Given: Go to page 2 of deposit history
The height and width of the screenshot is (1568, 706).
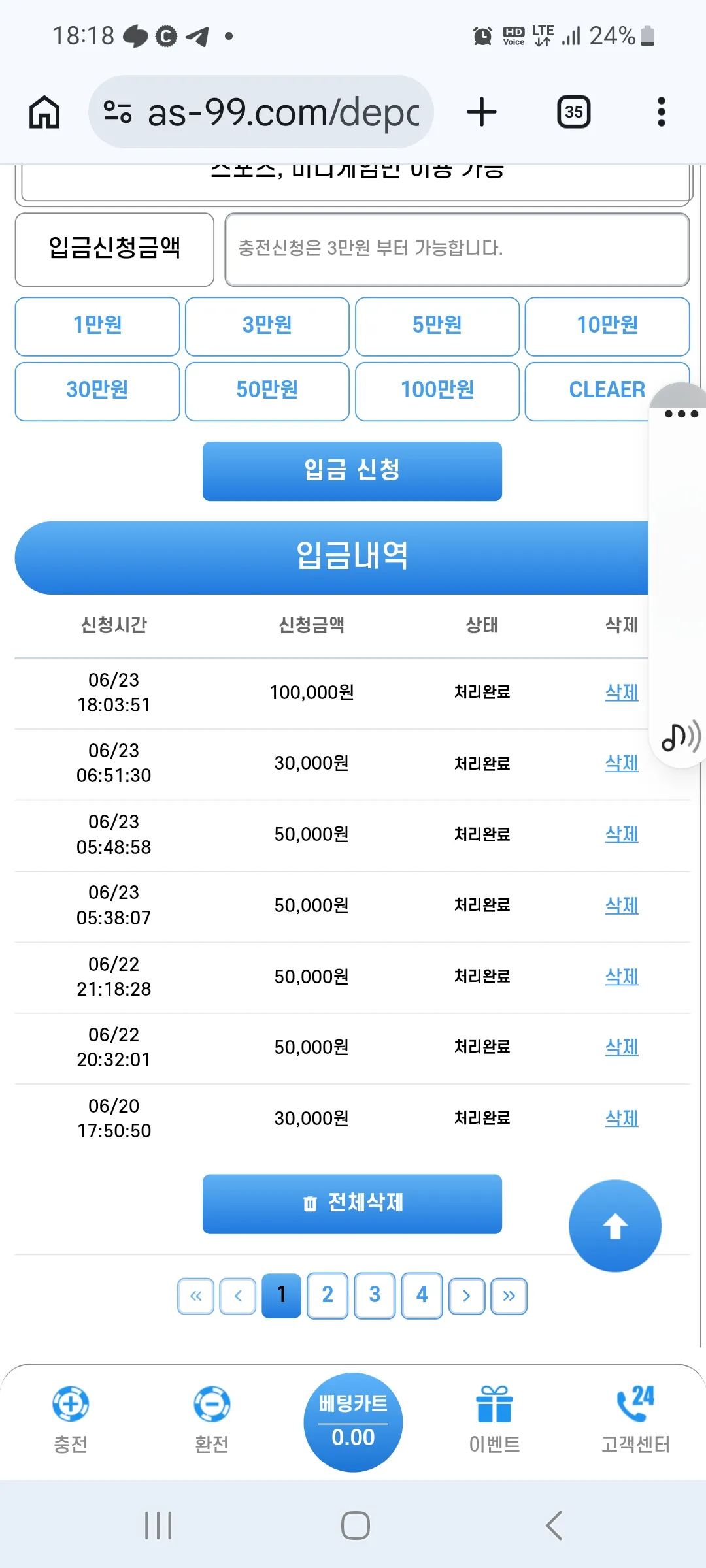Looking at the screenshot, I should tap(328, 1296).
